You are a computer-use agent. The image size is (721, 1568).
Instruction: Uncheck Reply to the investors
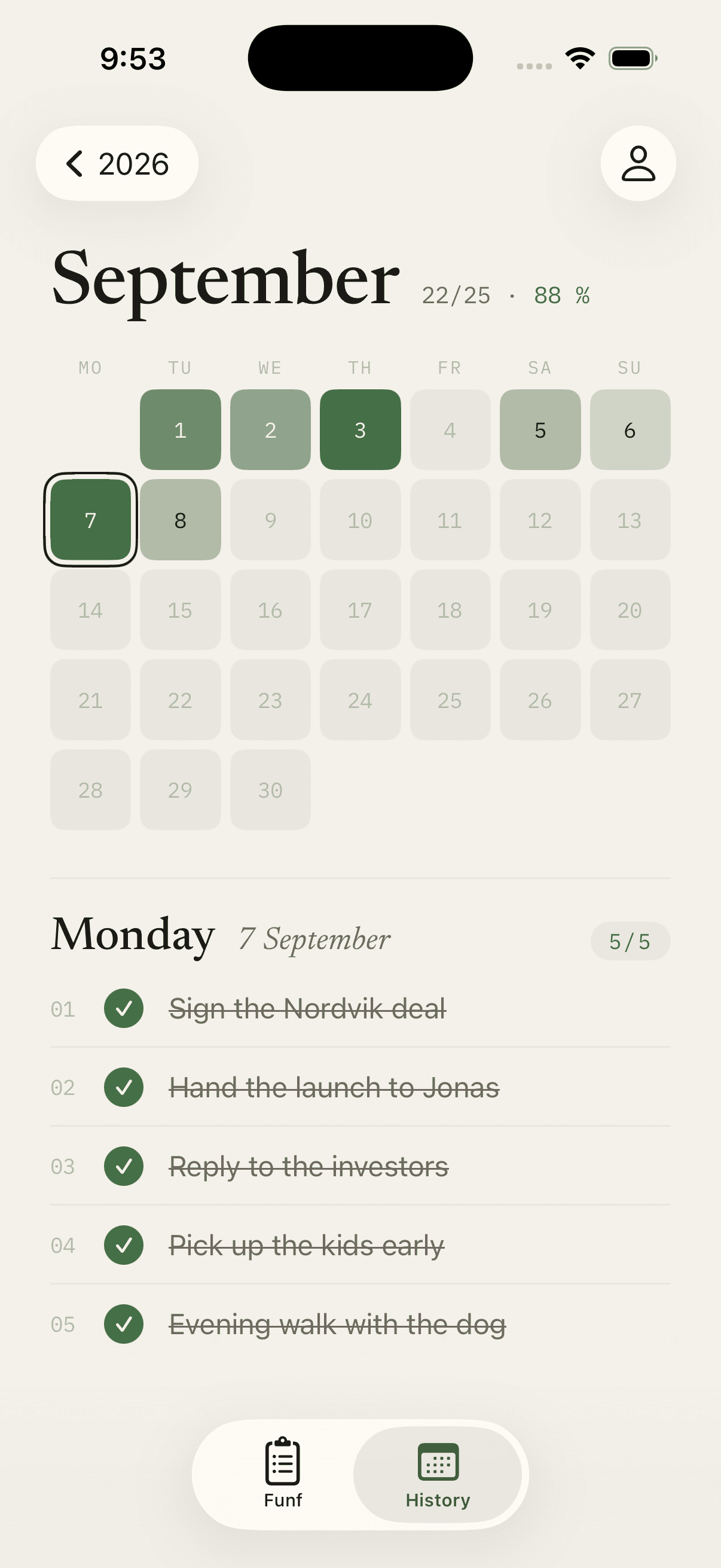pos(124,1166)
